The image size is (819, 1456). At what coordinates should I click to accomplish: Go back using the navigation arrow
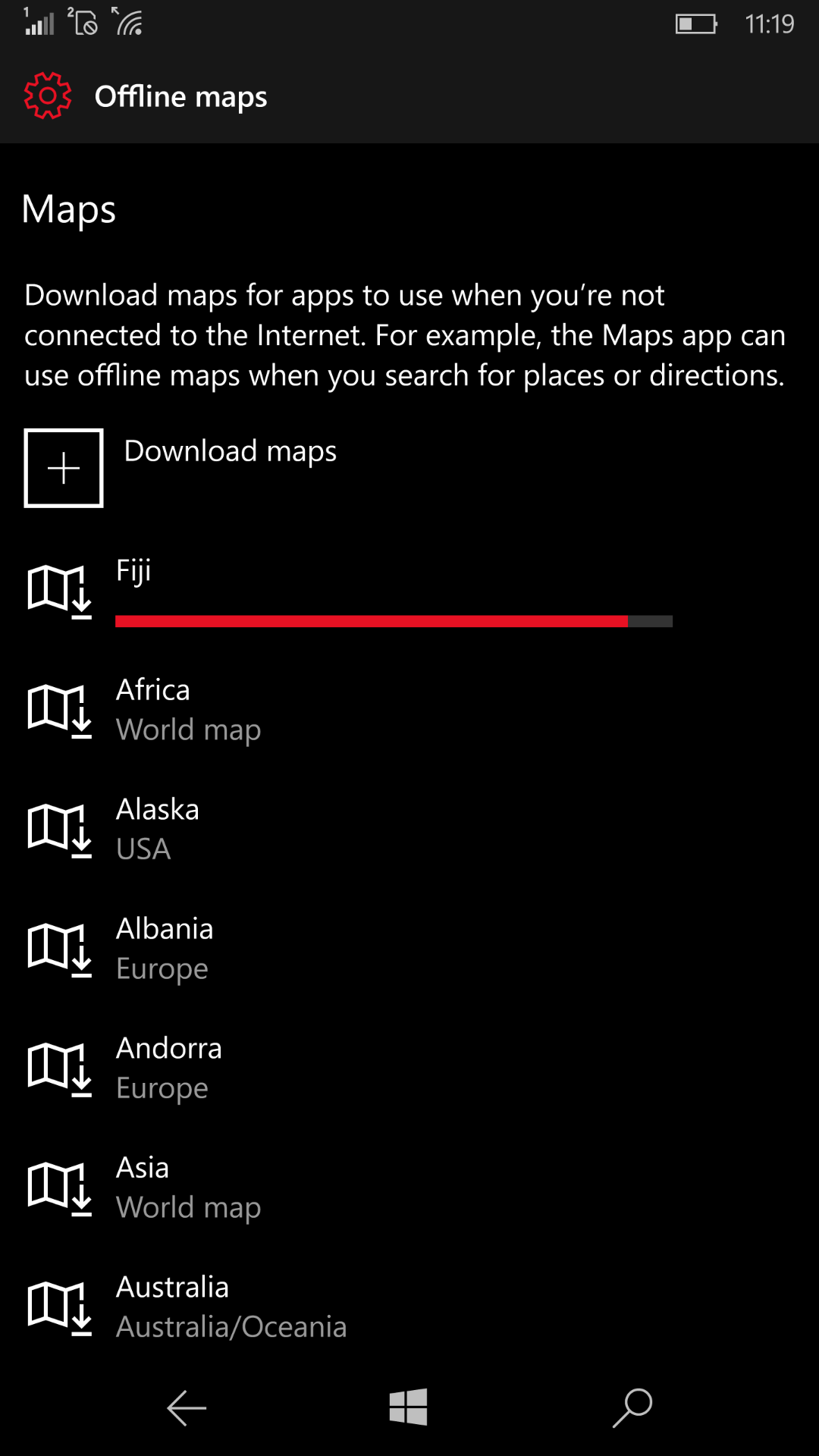187,1408
